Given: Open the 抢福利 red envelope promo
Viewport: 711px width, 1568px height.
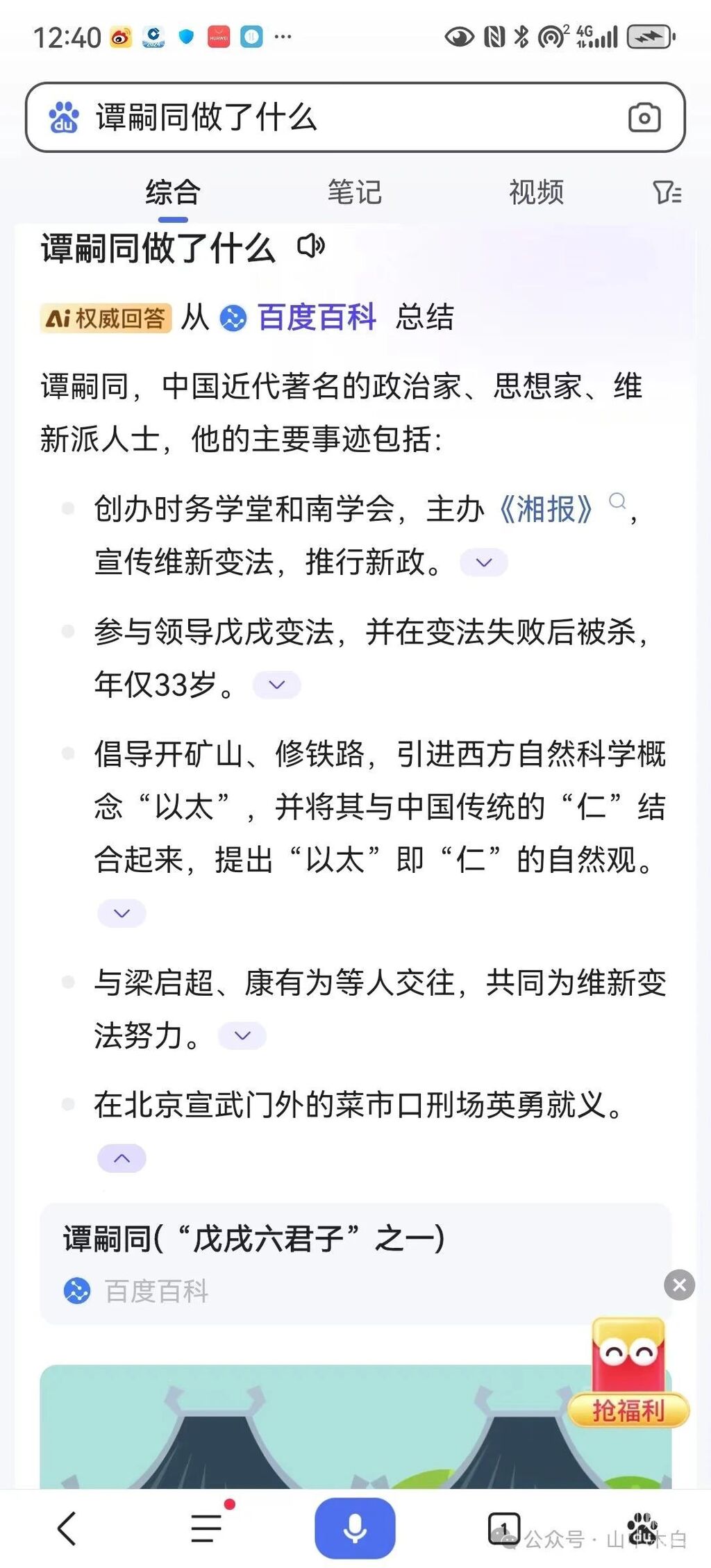Looking at the screenshot, I should [628, 1371].
